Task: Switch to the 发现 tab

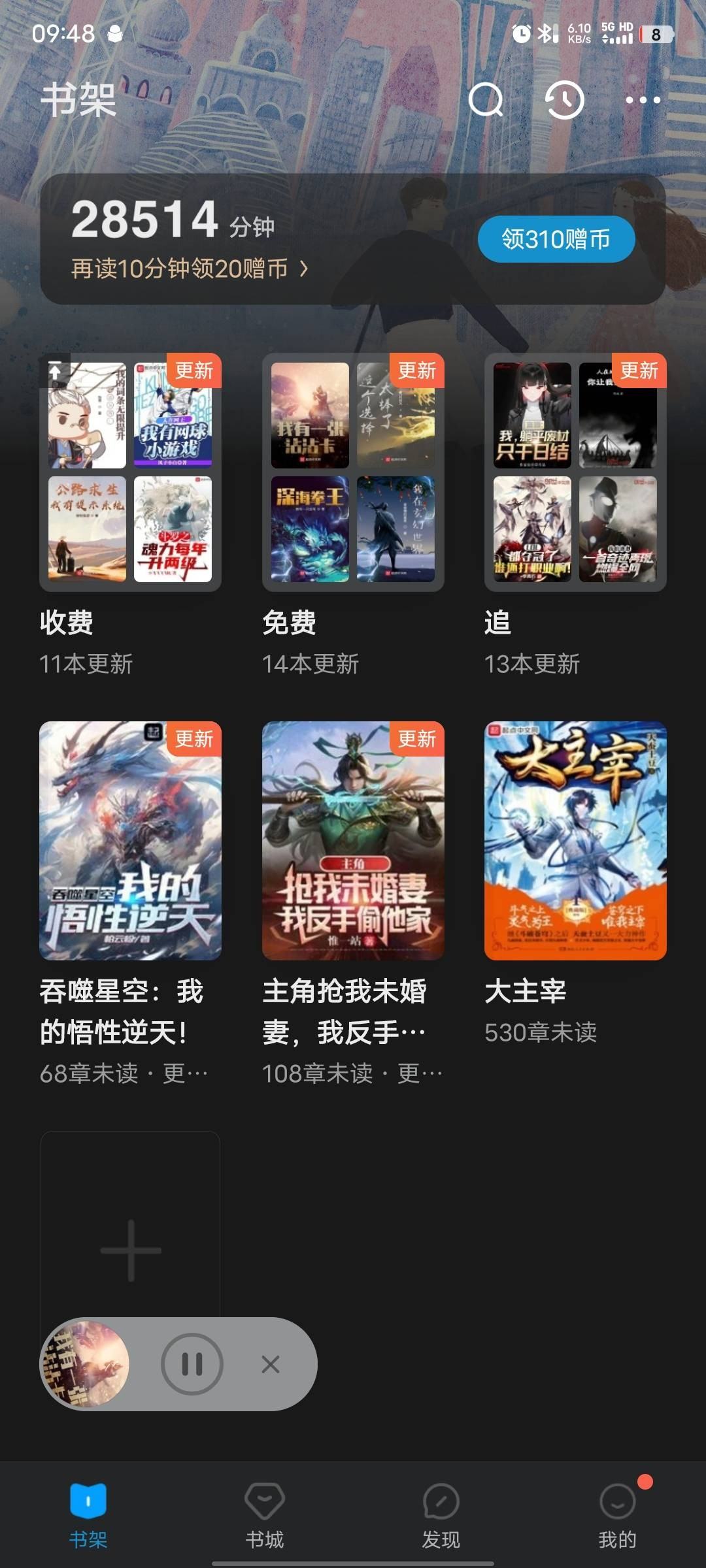Action: pos(441,1516)
